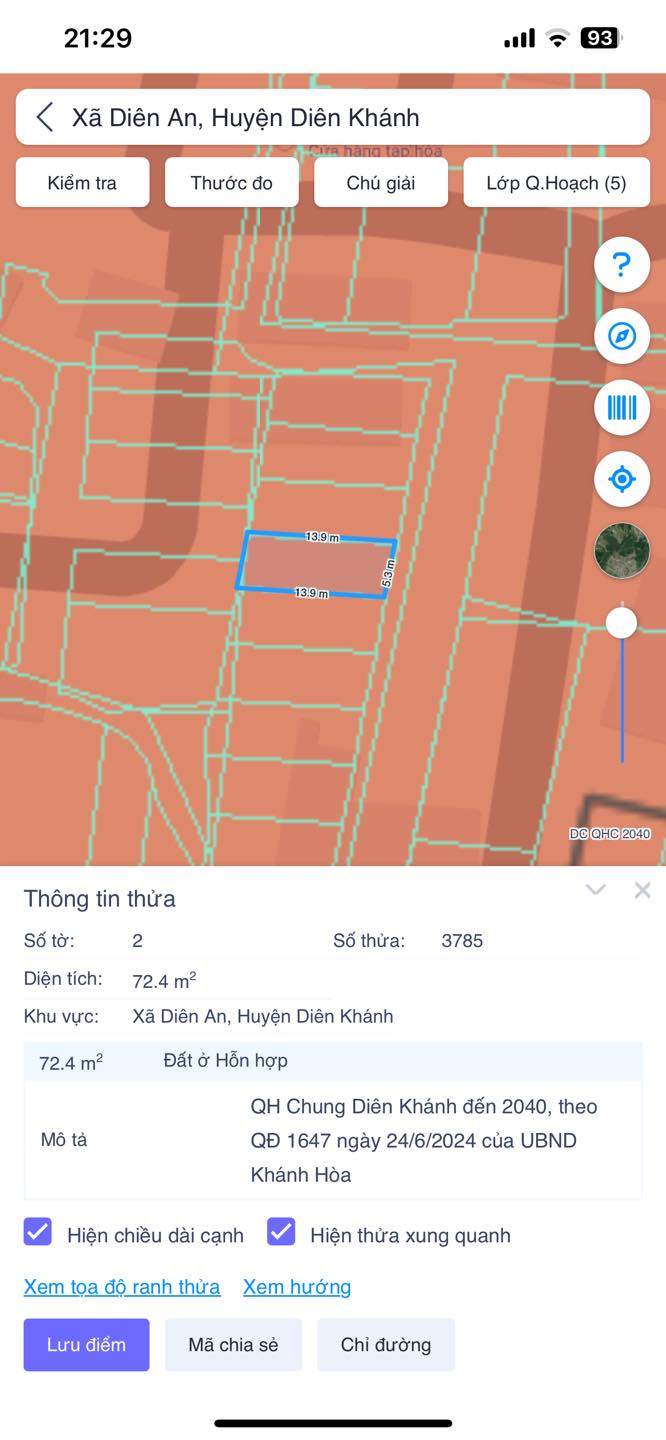
Task: Go back using the arrow in the search bar
Action: pyautogui.click(x=45, y=117)
